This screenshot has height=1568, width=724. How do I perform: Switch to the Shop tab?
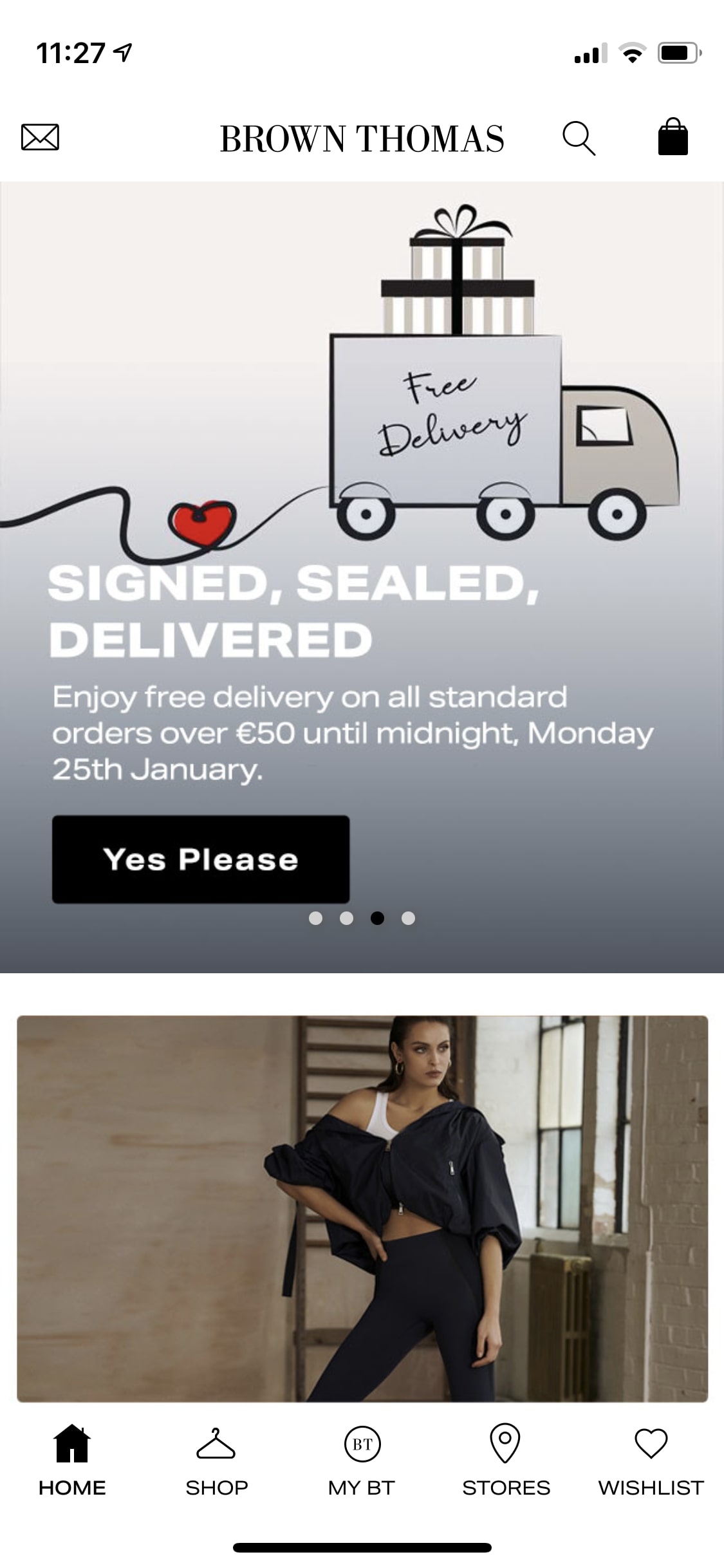[x=216, y=1460]
